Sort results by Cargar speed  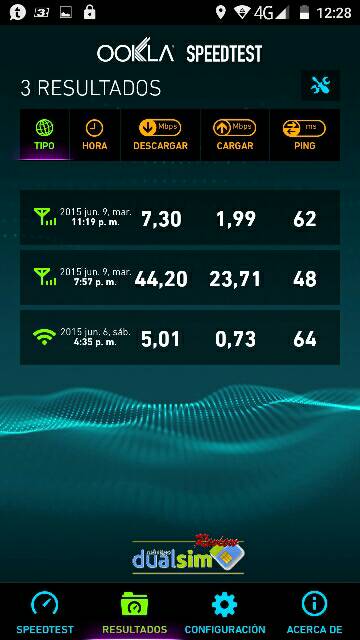(235, 135)
